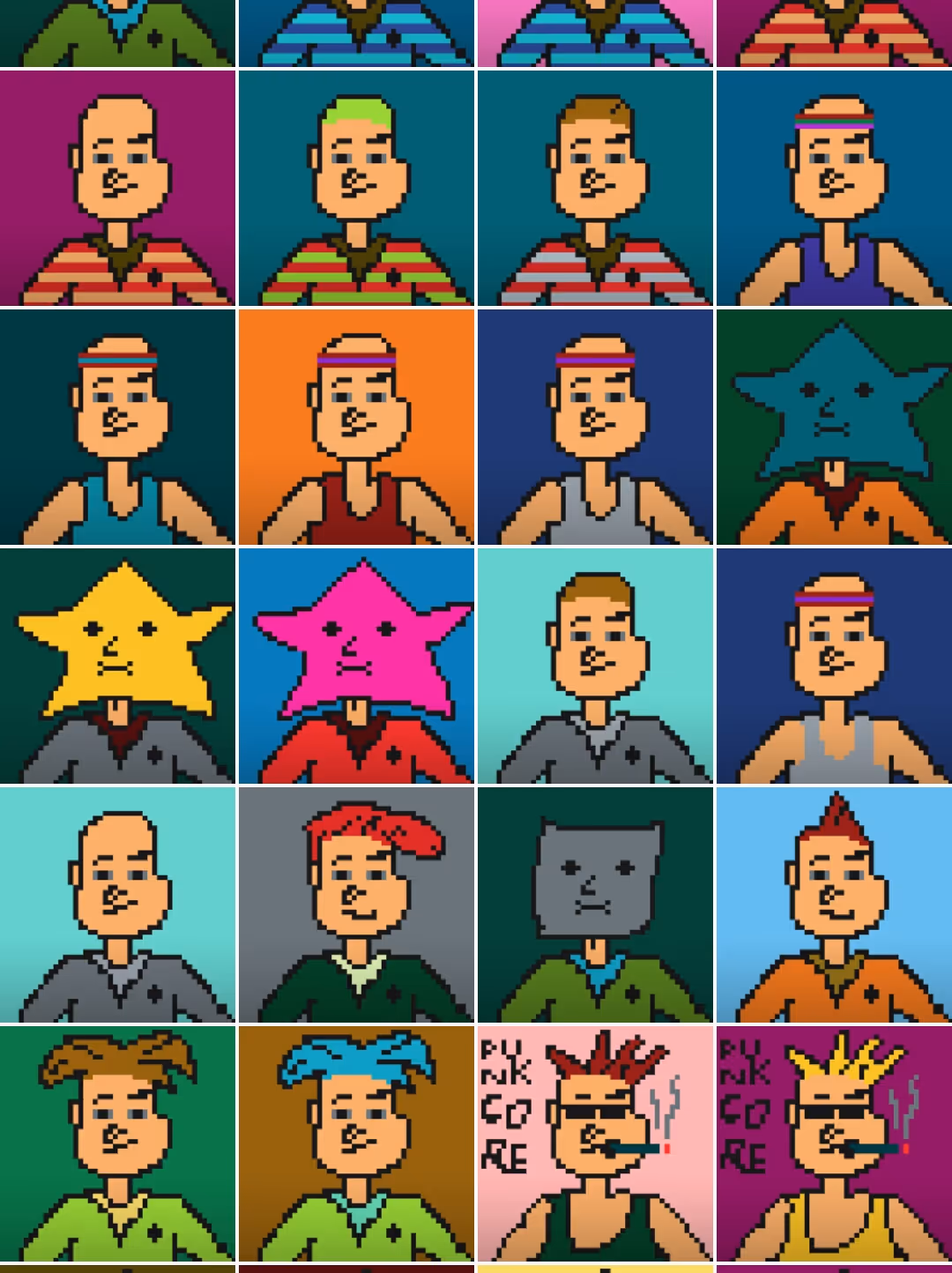This screenshot has width=952, height=1273.
Task: Select the avatar on orange background
Action: click(x=356, y=427)
